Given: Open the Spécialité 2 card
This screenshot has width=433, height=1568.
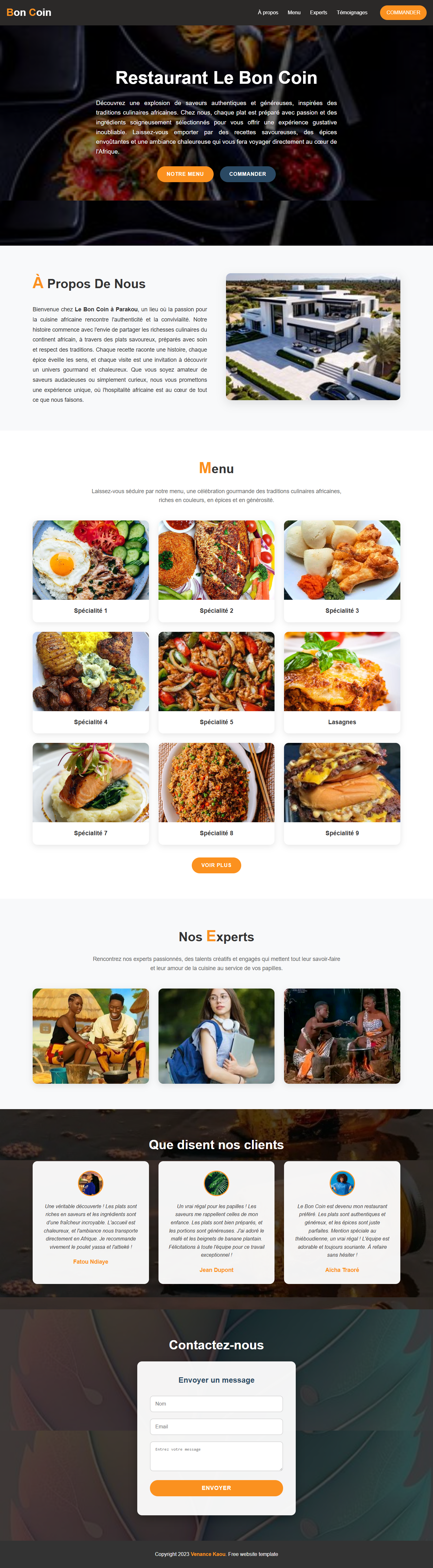Looking at the screenshot, I should [216, 570].
